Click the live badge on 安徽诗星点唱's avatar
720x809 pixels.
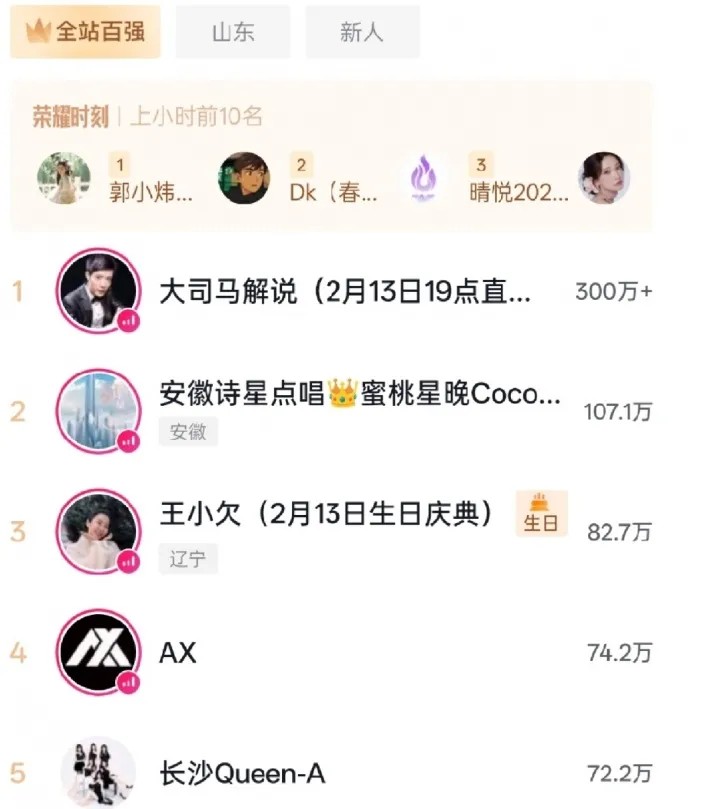tap(126, 440)
